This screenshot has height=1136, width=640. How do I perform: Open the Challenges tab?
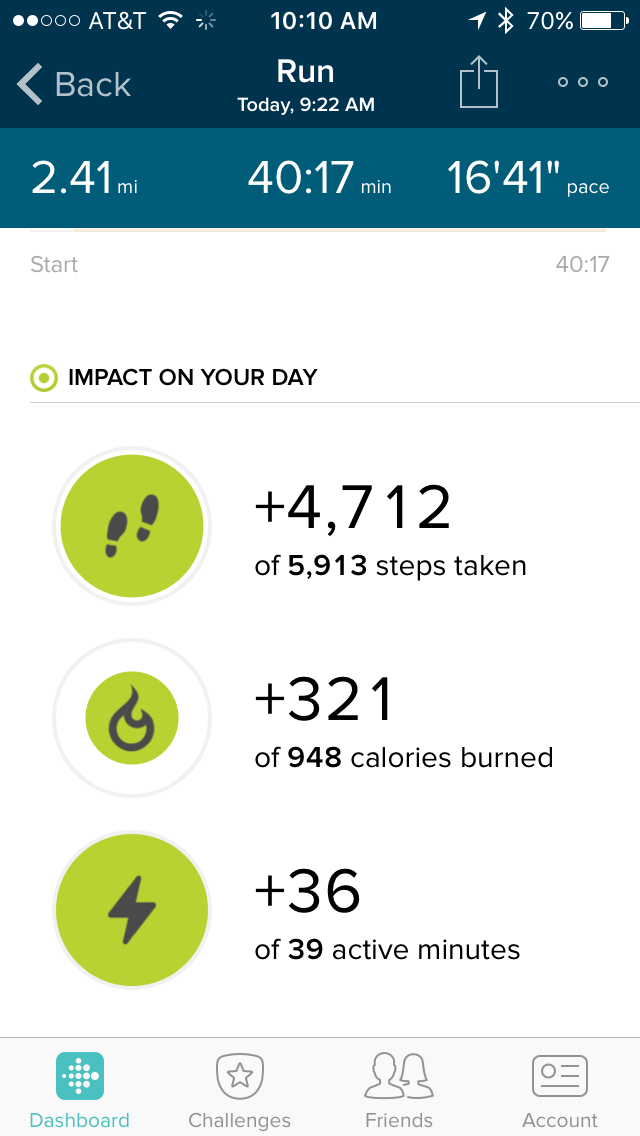[240, 1090]
